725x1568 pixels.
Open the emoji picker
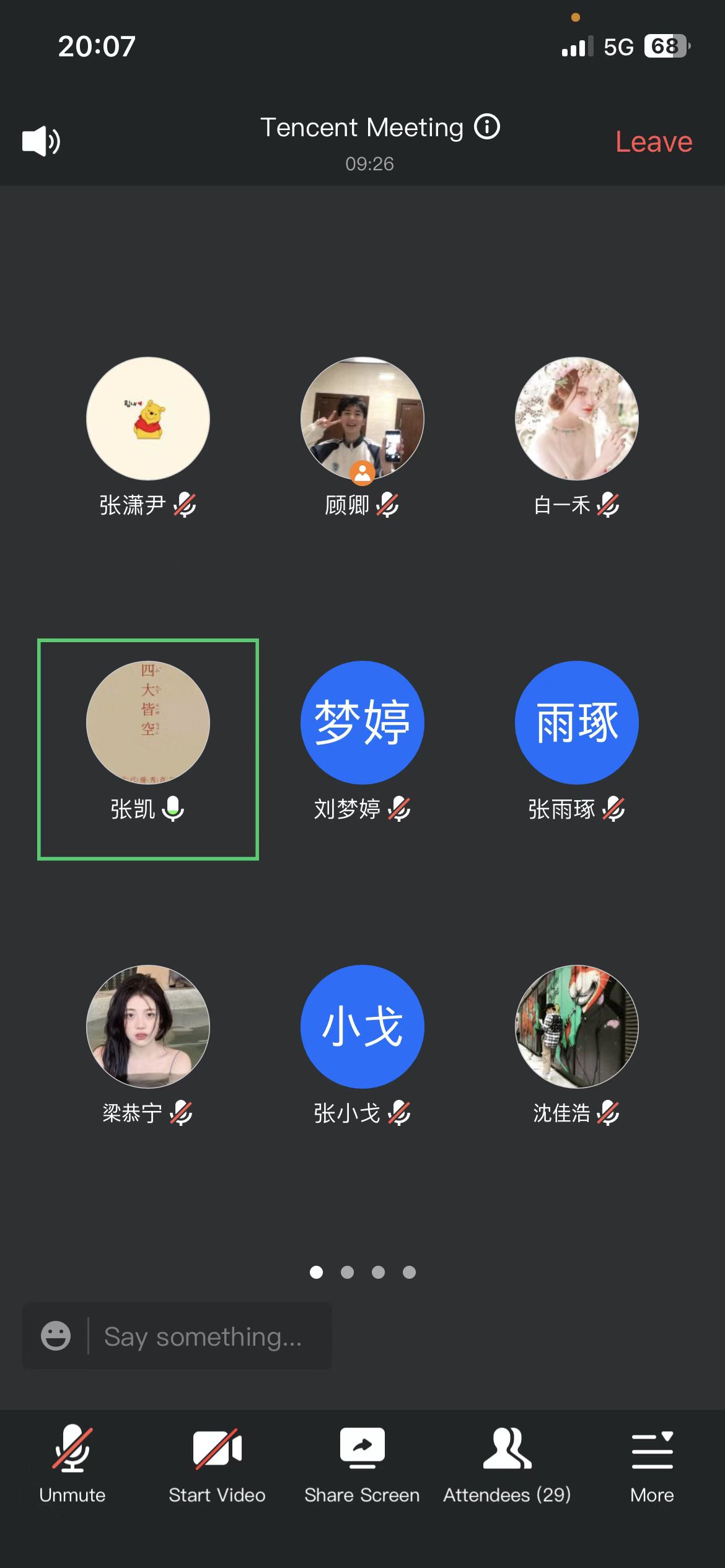56,1336
